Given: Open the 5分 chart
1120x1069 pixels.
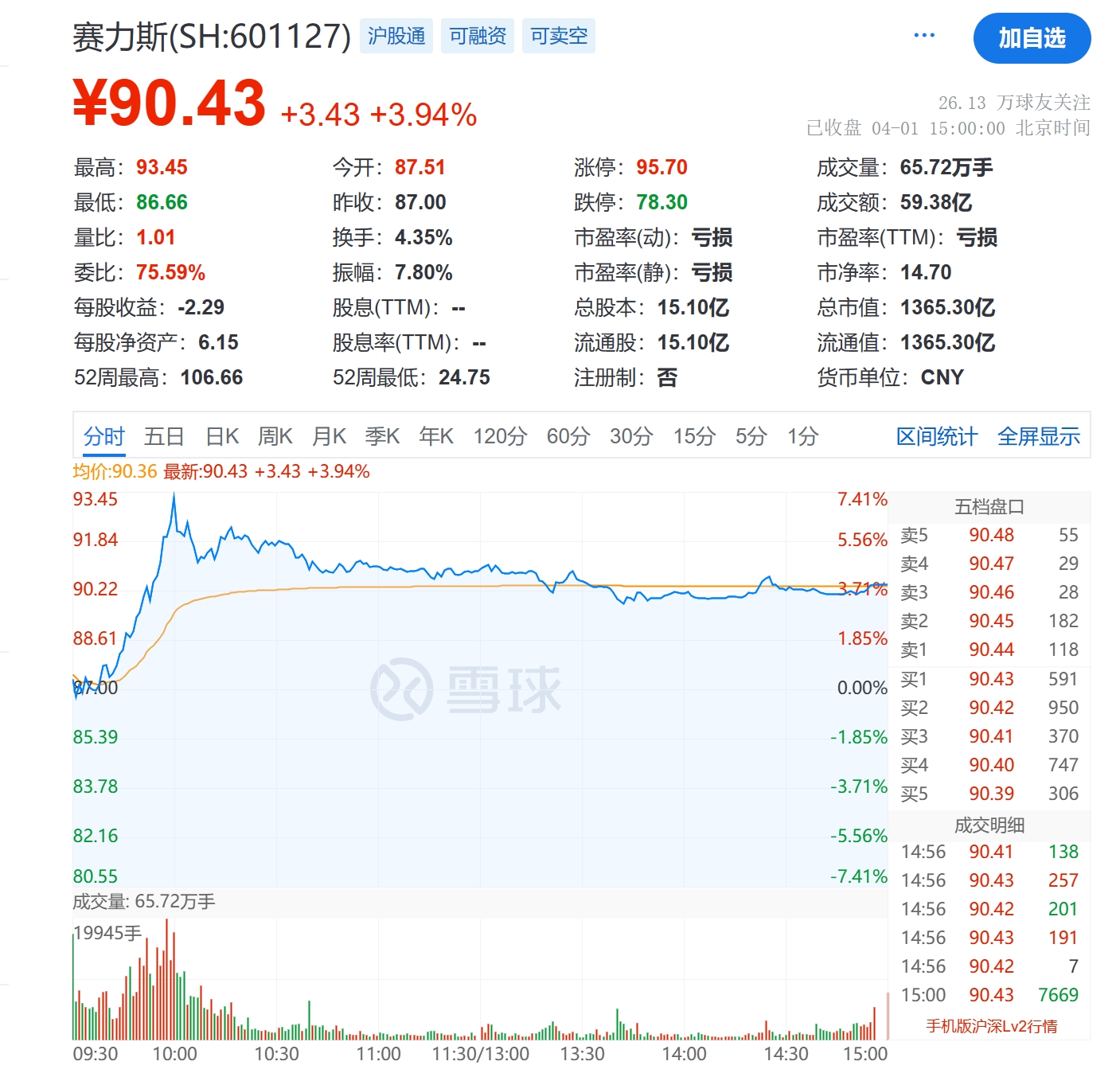Looking at the screenshot, I should (x=751, y=436).
